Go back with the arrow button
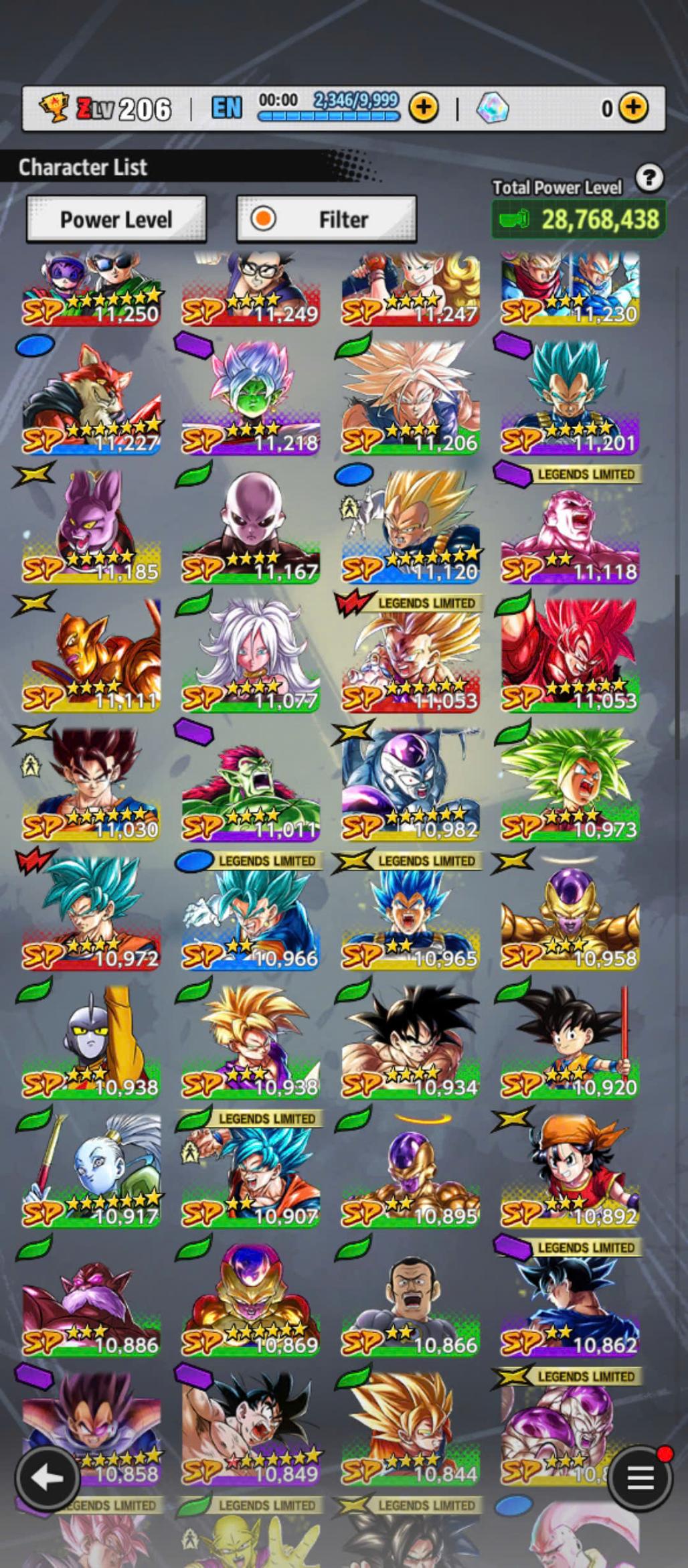The width and height of the screenshot is (688, 1568). tap(47, 1478)
